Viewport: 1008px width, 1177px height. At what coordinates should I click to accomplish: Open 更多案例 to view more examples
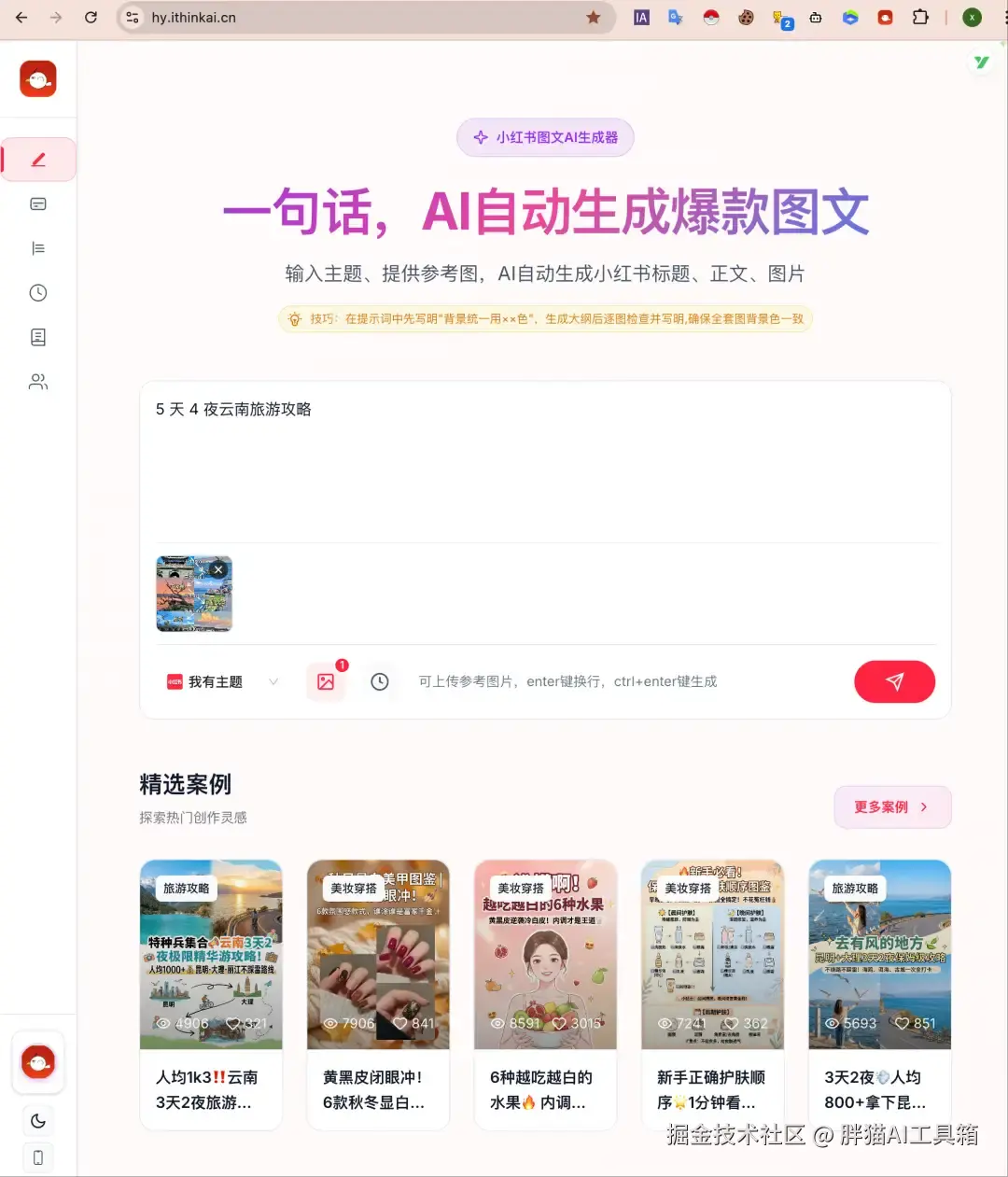click(891, 807)
